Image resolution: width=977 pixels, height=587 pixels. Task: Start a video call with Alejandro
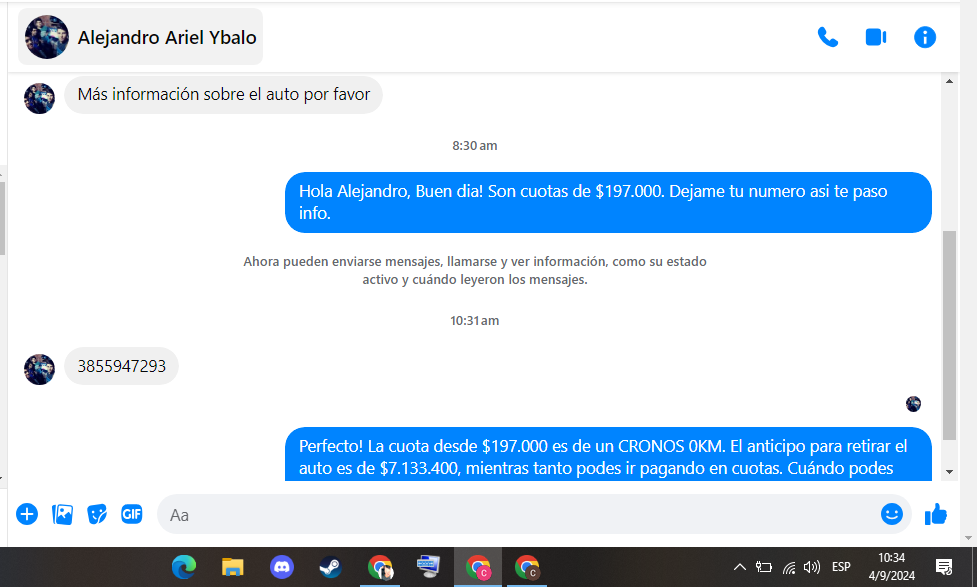coord(876,37)
